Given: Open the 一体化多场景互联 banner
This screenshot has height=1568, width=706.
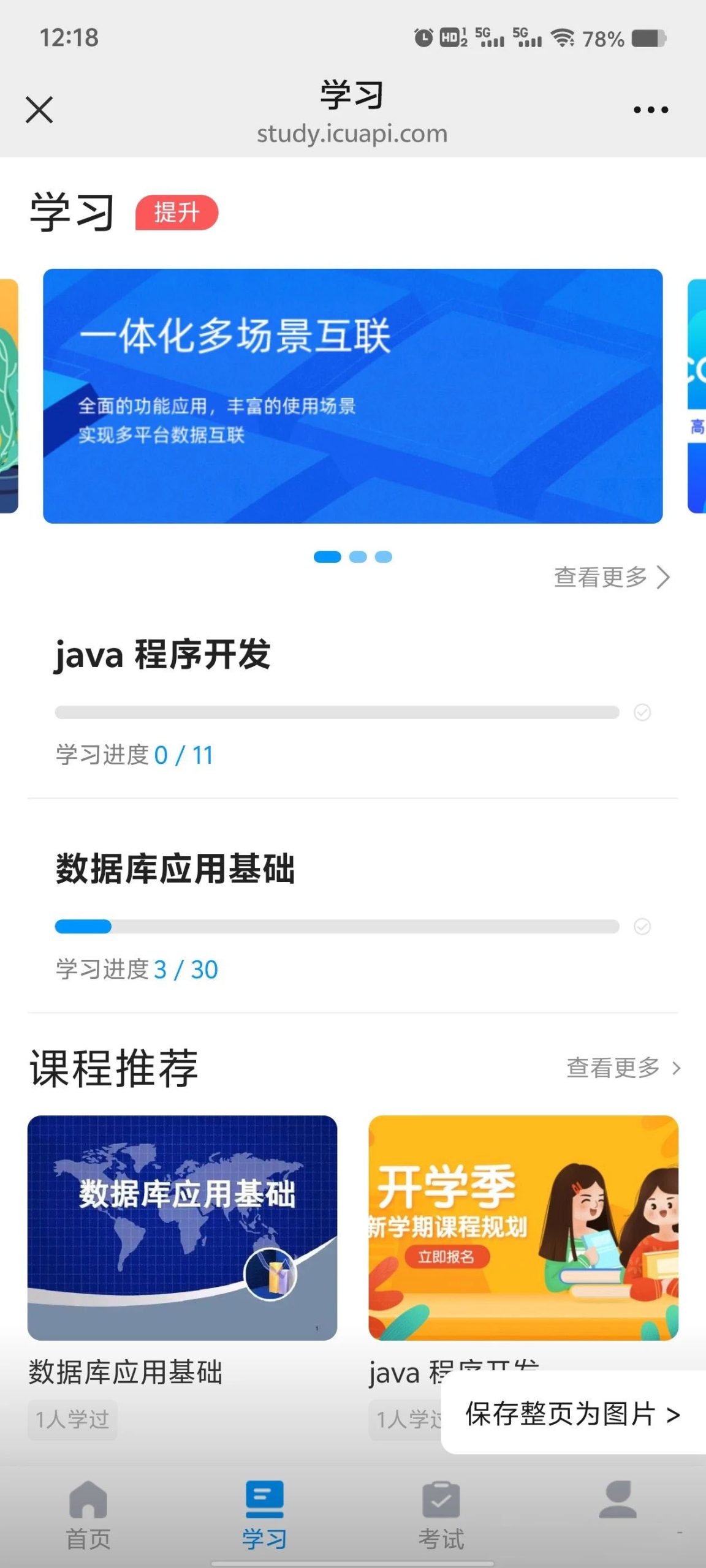Looking at the screenshot, I should (352, 396).
